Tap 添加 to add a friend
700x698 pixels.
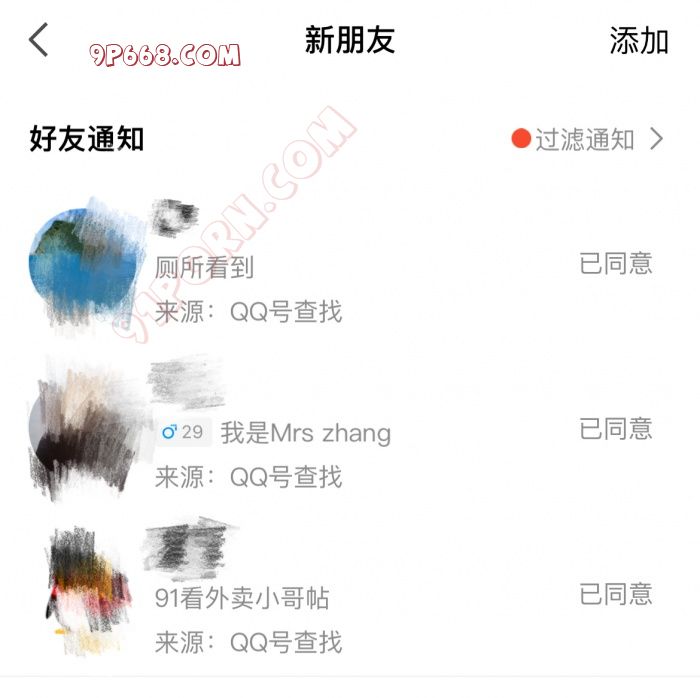638,41
